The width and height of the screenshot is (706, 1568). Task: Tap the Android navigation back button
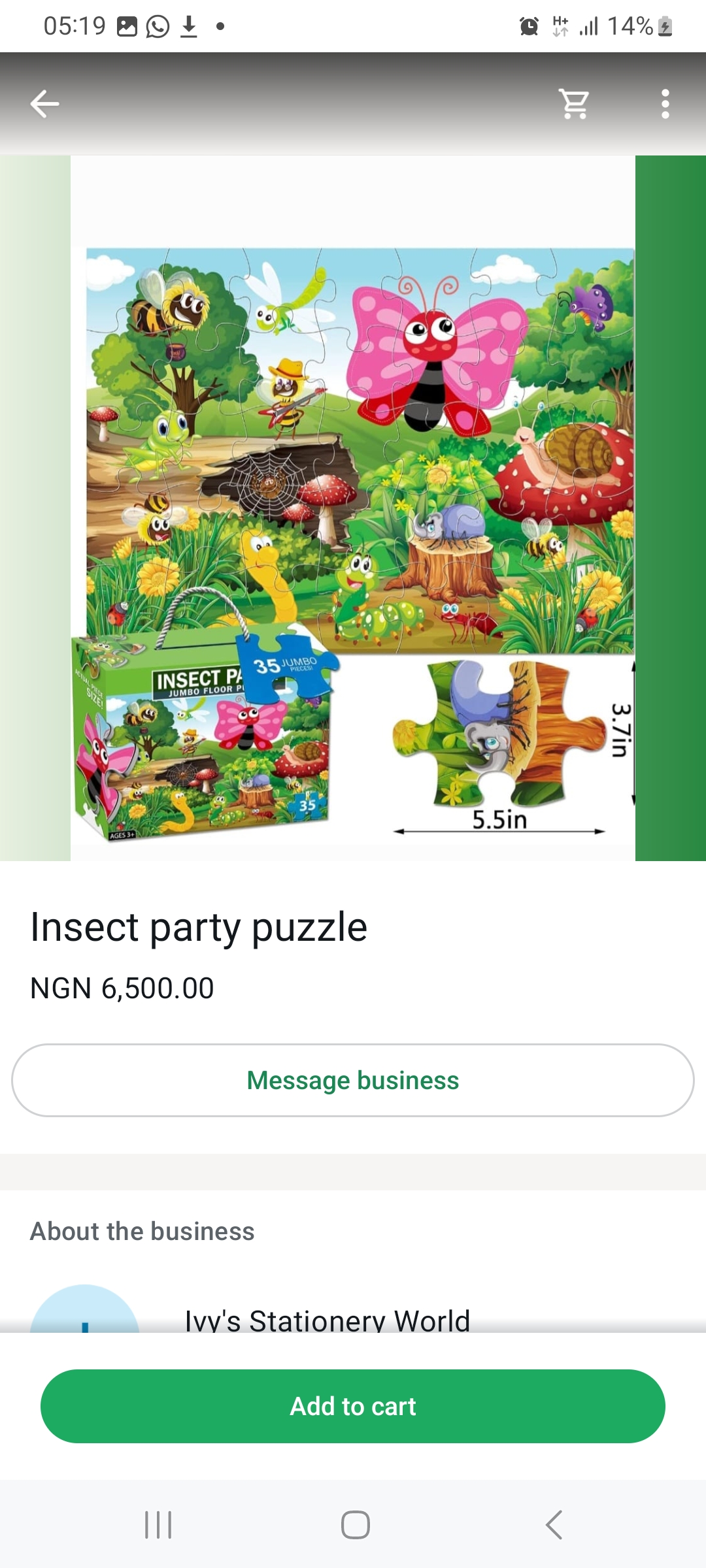click(x=552, y=1526)
